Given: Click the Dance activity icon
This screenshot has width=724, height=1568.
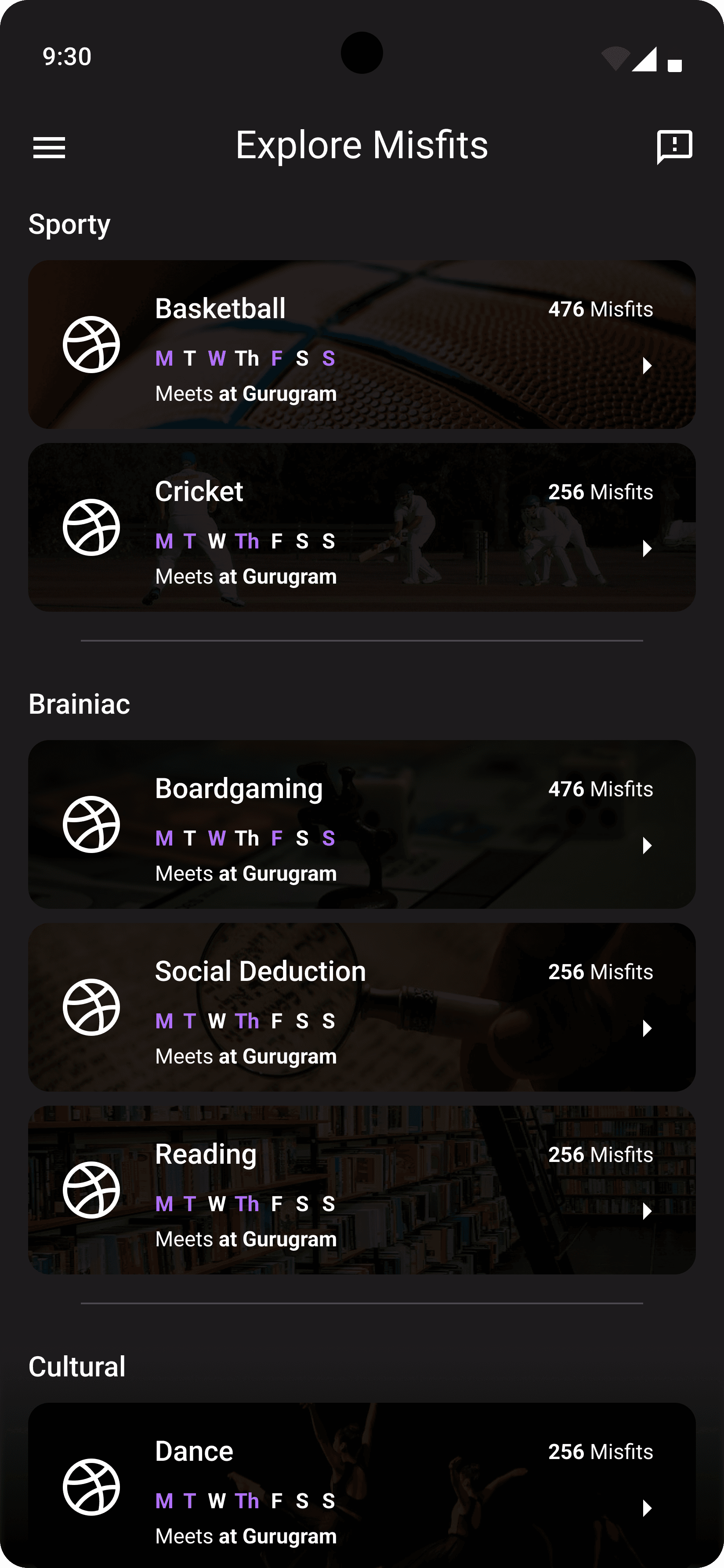Looking at the screenshot, I should (91, 1485).
